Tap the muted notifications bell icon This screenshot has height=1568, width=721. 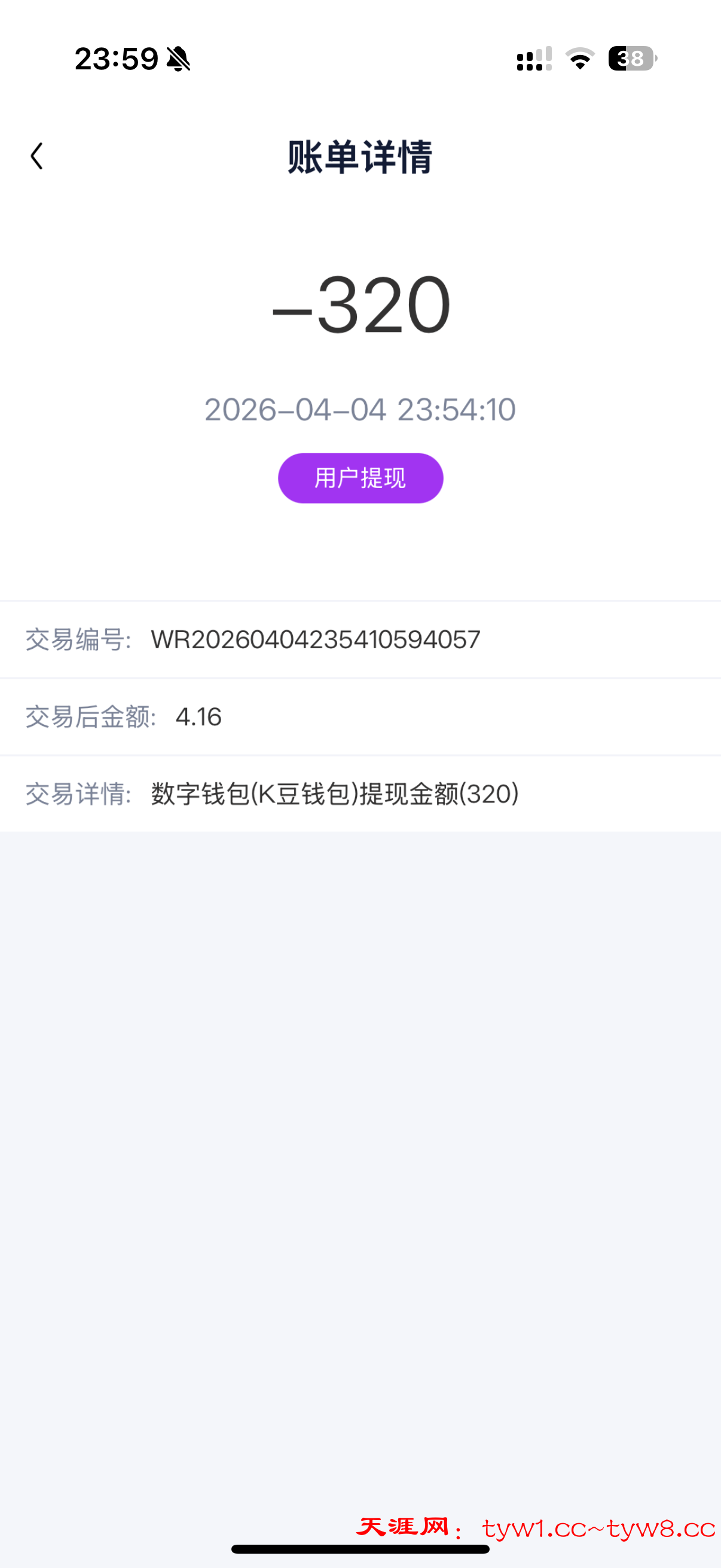point(177,59)
